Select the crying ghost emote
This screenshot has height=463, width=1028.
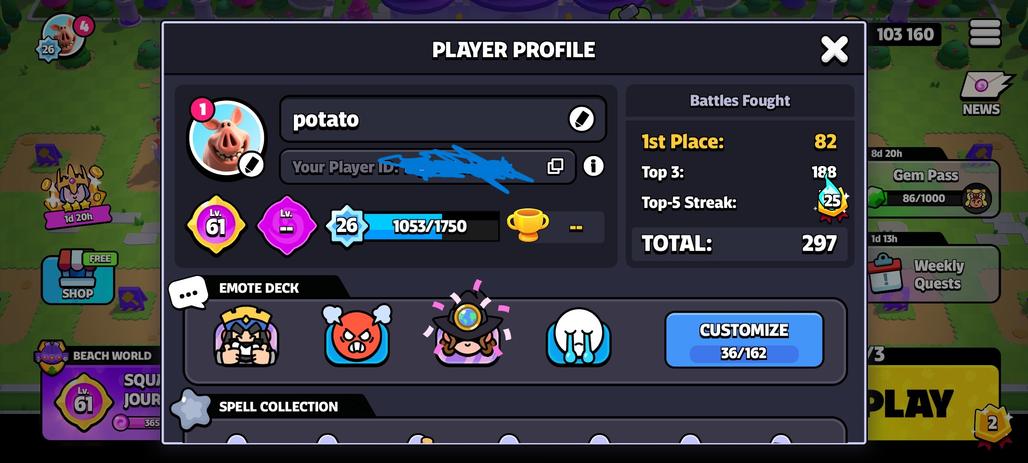(578, 337)
